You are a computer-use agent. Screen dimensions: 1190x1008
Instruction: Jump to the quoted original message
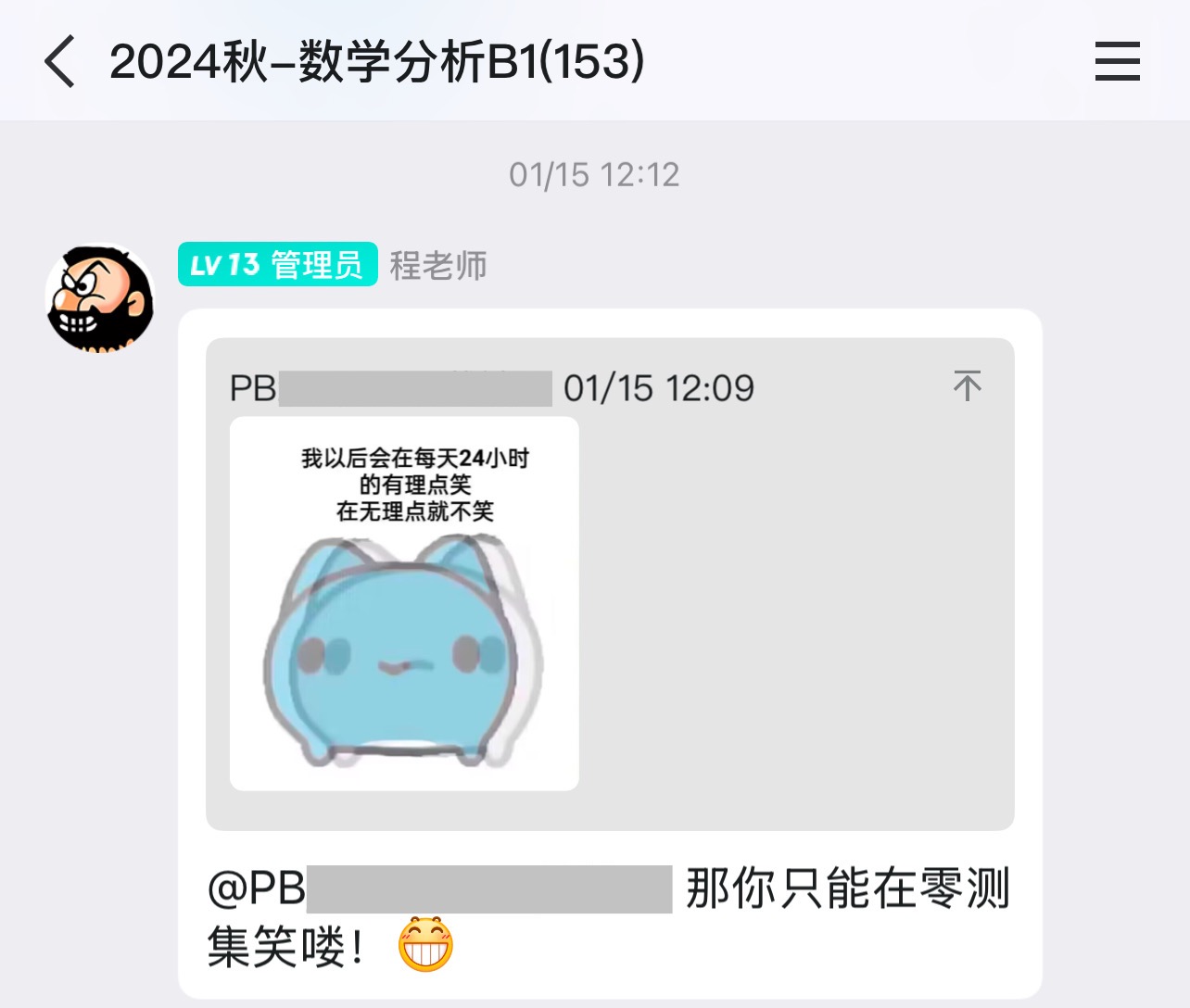coord(967,385)
